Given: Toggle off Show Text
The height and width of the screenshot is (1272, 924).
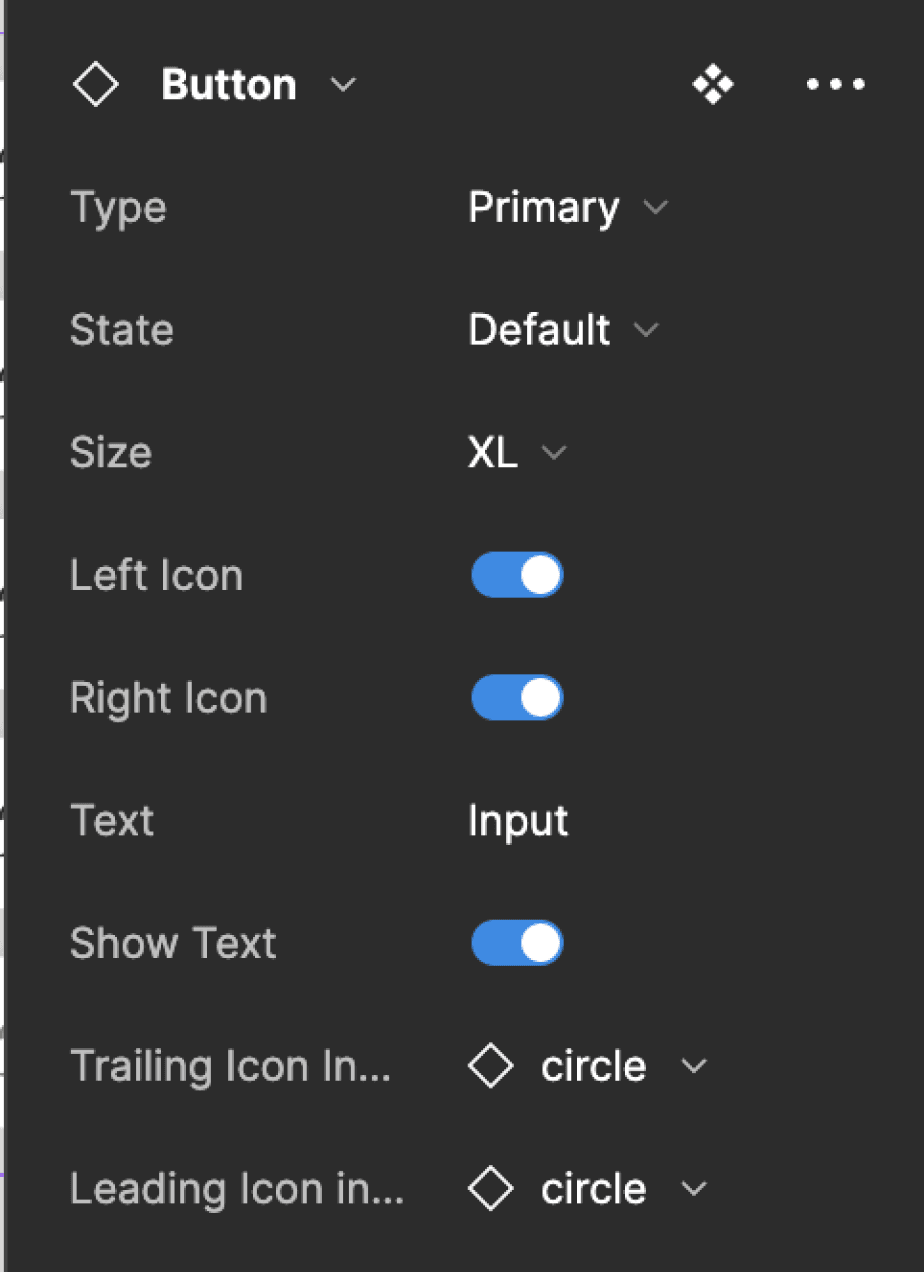Looking at the screenshot, I should 517,943.
